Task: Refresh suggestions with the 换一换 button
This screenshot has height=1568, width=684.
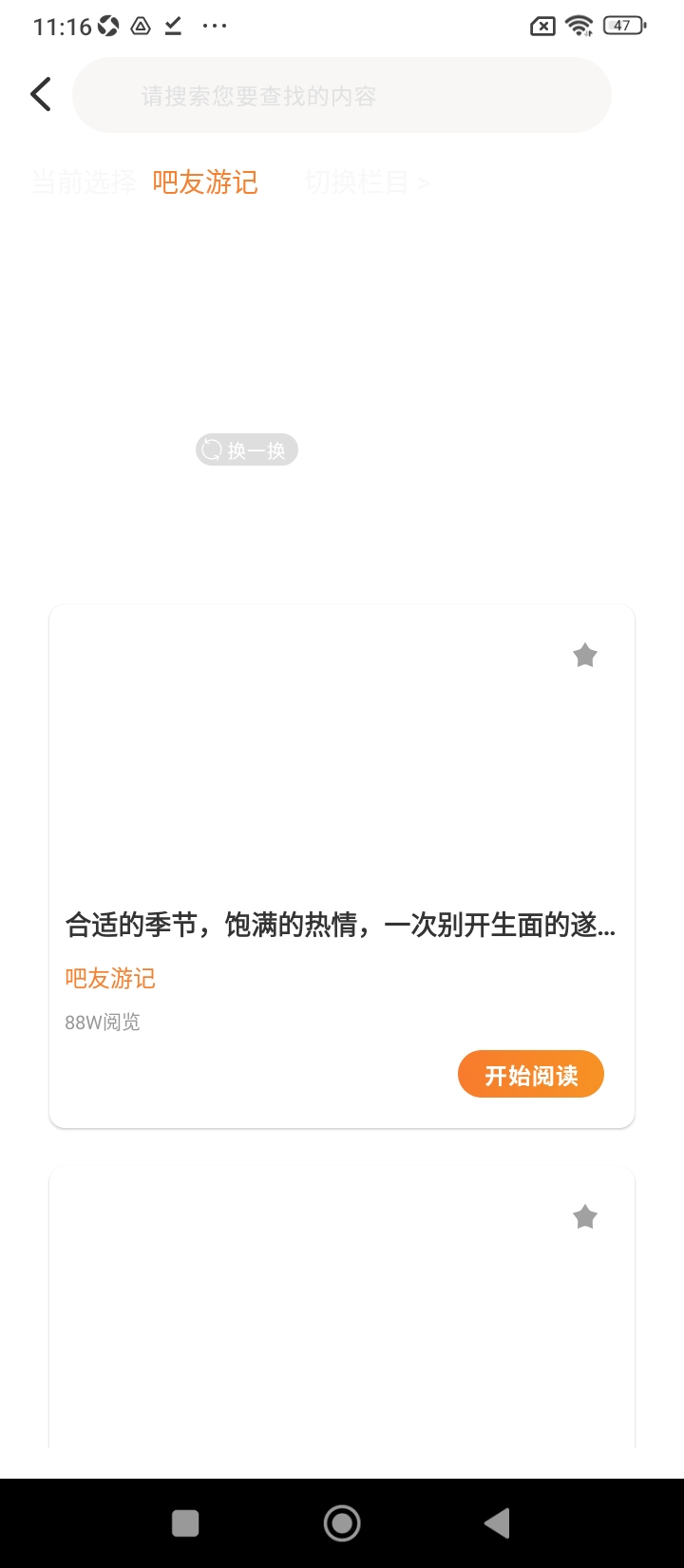Action: tap(247, 450)
